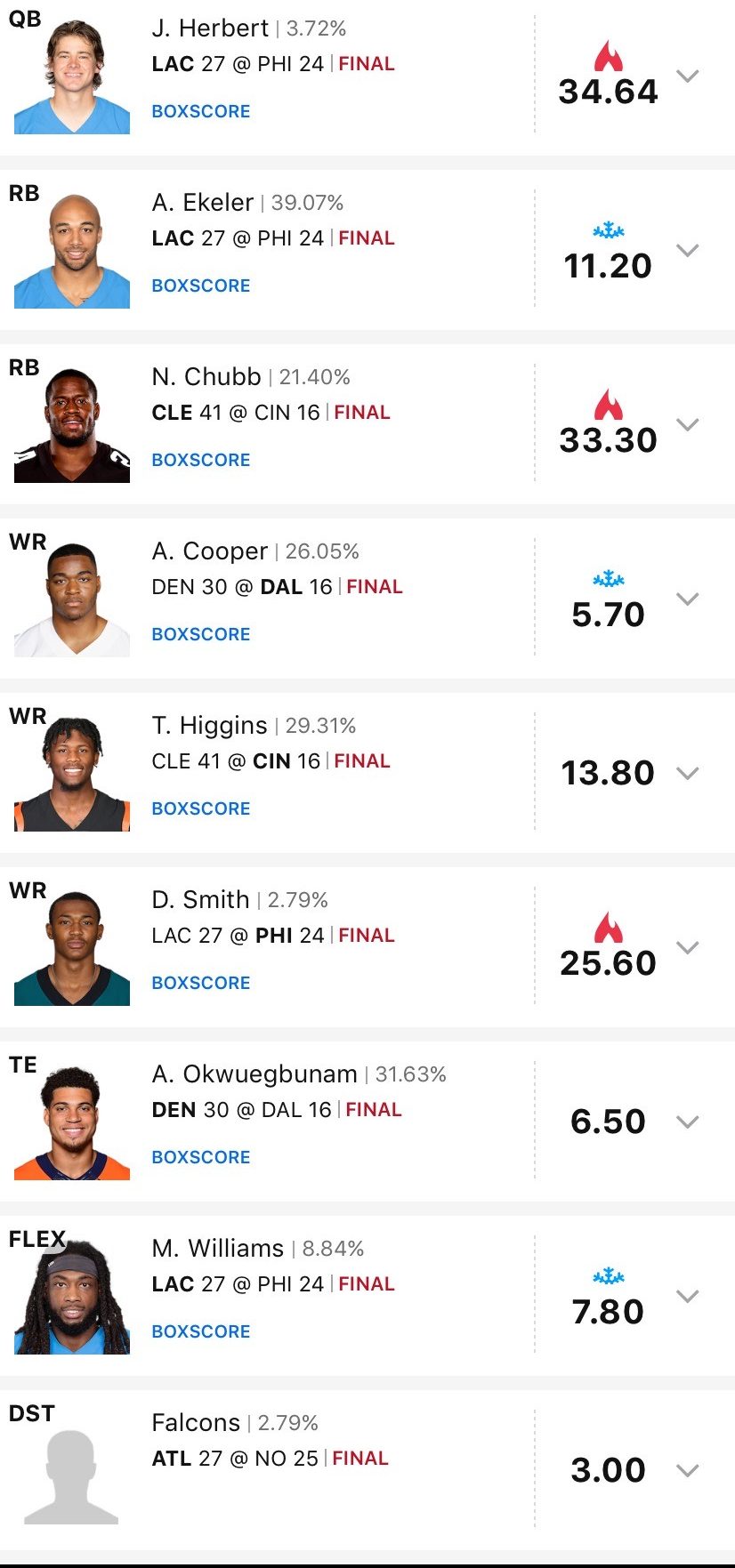Expand A. Ekeler's points breakdown chevron
Image resolution: width=735 pixels, height=1568 pixels.
tap(687, 251)
